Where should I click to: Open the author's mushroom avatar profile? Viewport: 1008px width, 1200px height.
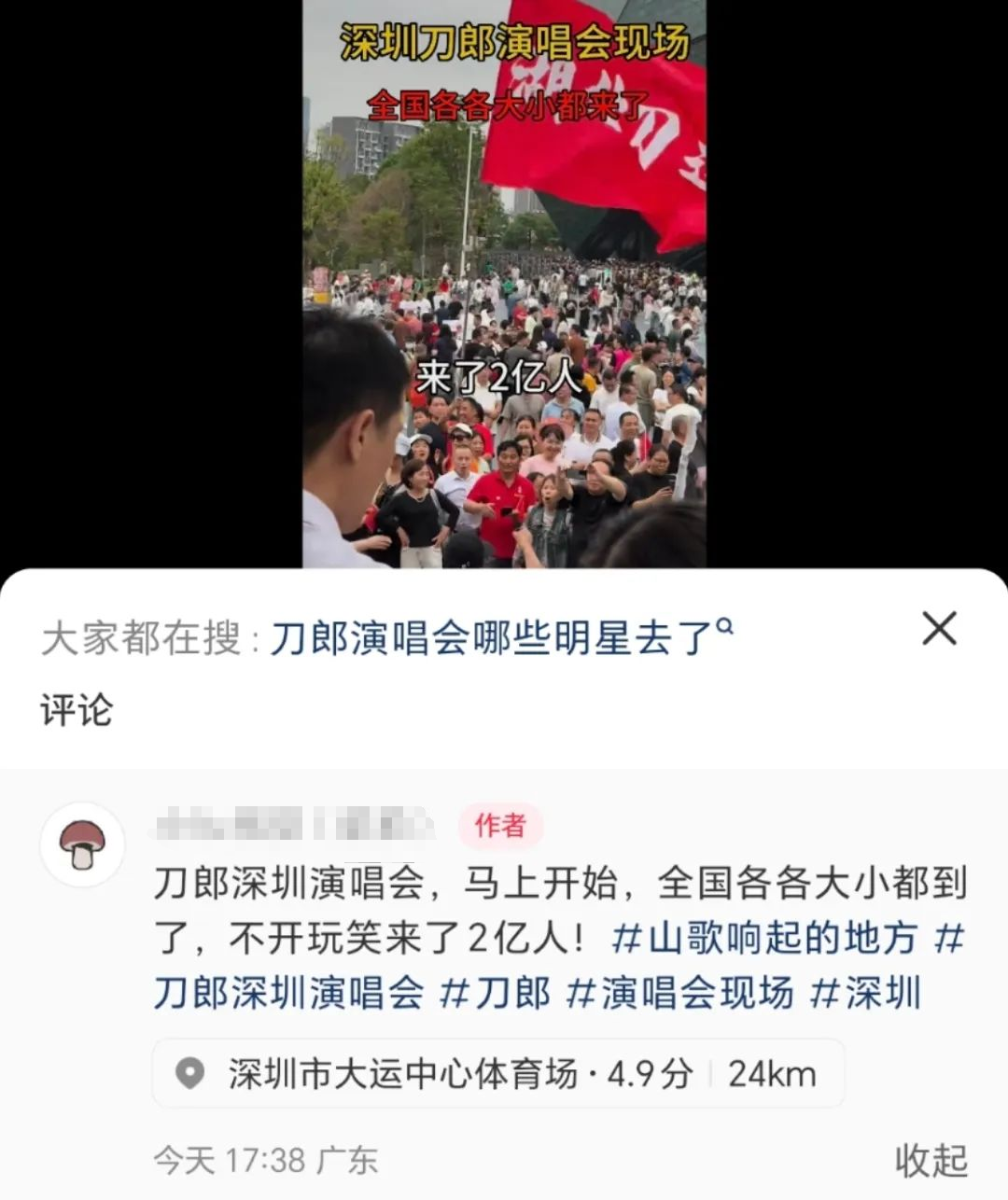82,844
